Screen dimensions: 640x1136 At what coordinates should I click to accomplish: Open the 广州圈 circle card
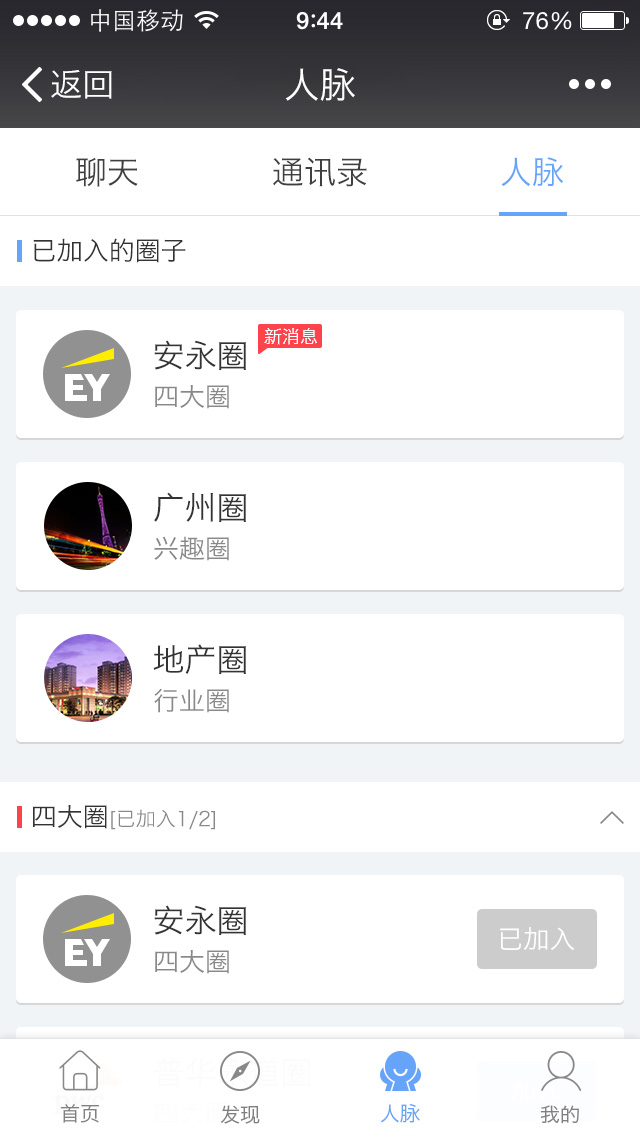(x=320, y=526)
